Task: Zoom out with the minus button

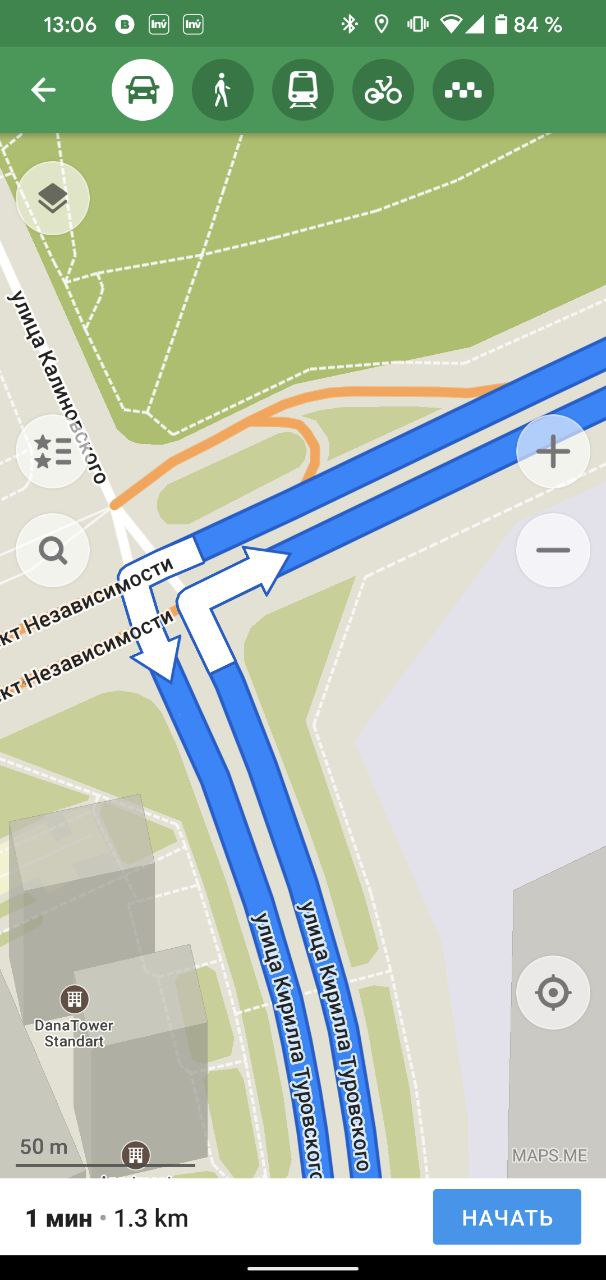Action: coord(553,549)
